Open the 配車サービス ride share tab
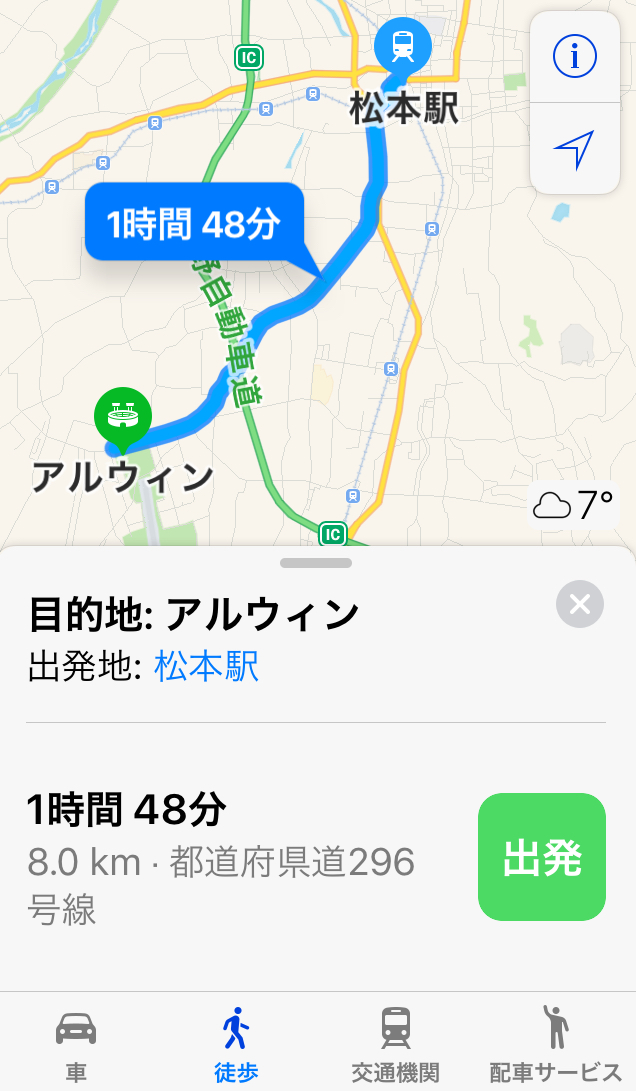This screenshot has height=1091, width=636. click(555, 1044)
